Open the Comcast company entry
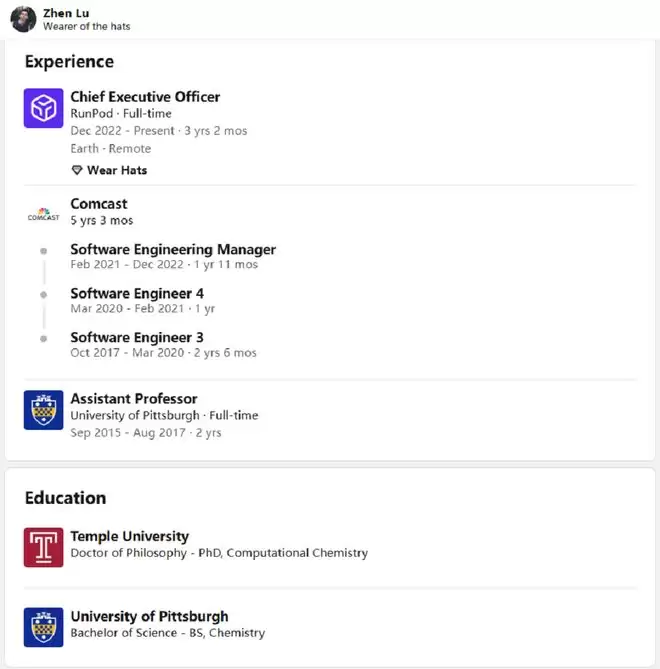The height and width of the screenshot is (669, 660). coord(98,204)
